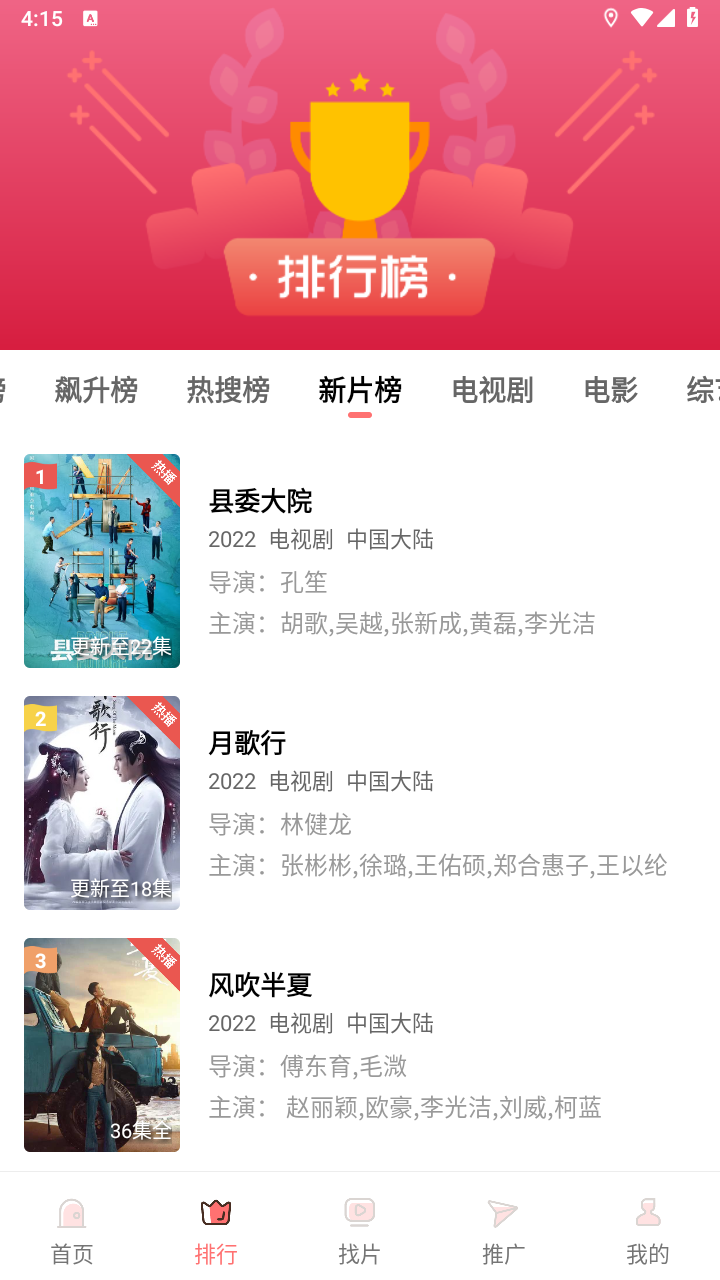Switch to the 热搜榜 tab
Screen dimensions: 720x1280
click(x=227, y=390)
